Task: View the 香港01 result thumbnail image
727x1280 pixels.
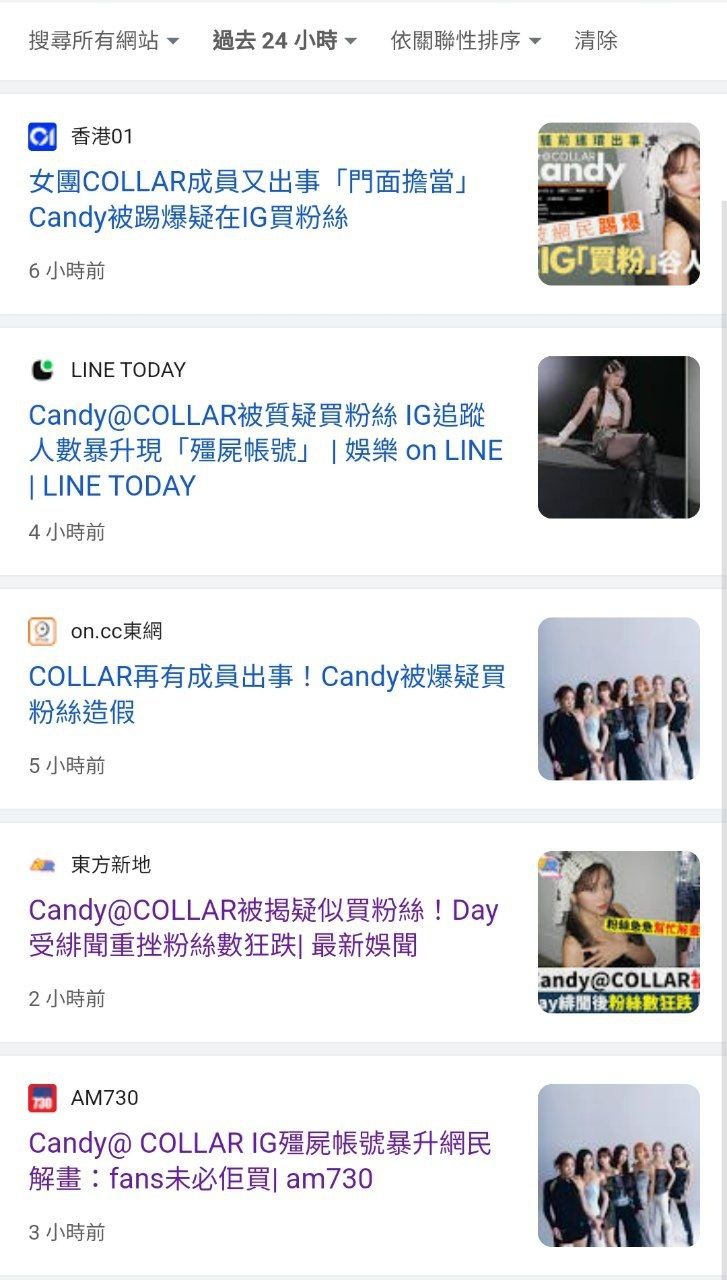Action: point(618,204)
